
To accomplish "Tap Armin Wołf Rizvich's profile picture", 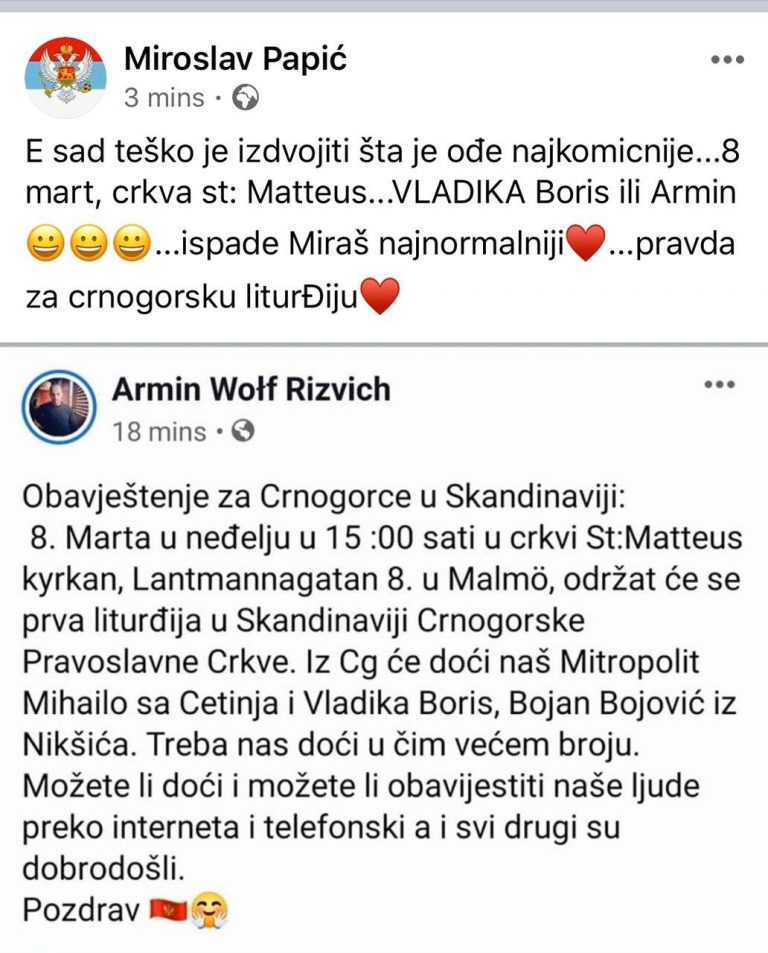I will tap(59, 408).
